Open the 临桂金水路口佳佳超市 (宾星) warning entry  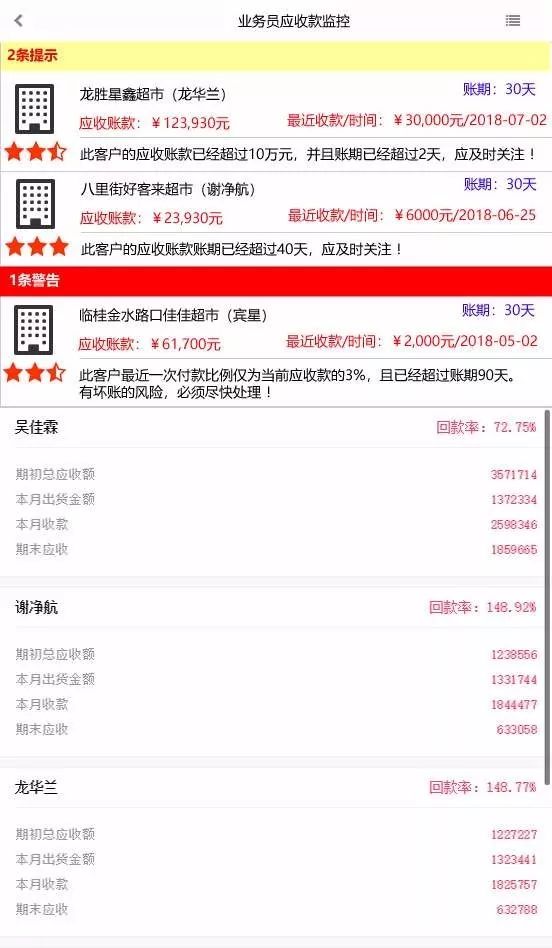tap(276, 351)
